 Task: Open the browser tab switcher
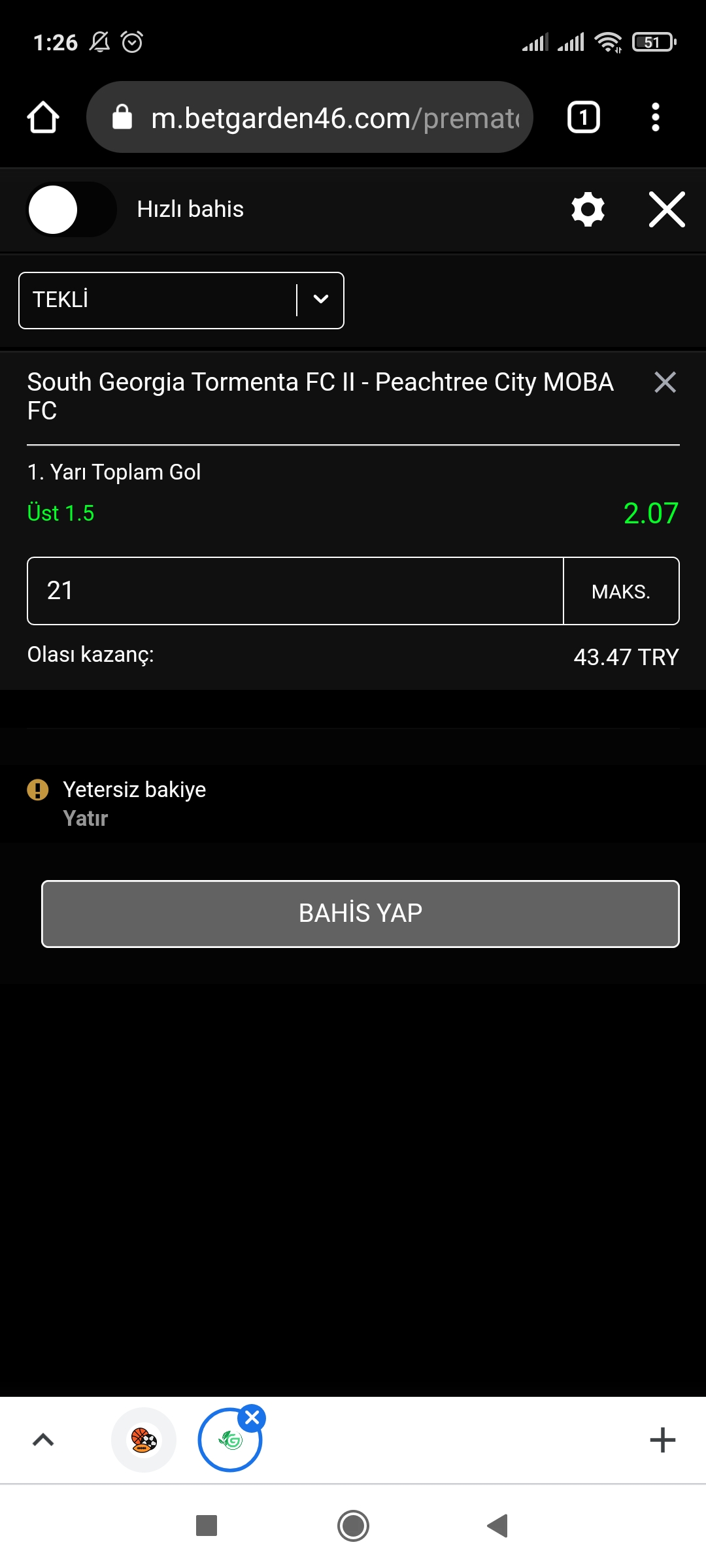click(583, 118)
